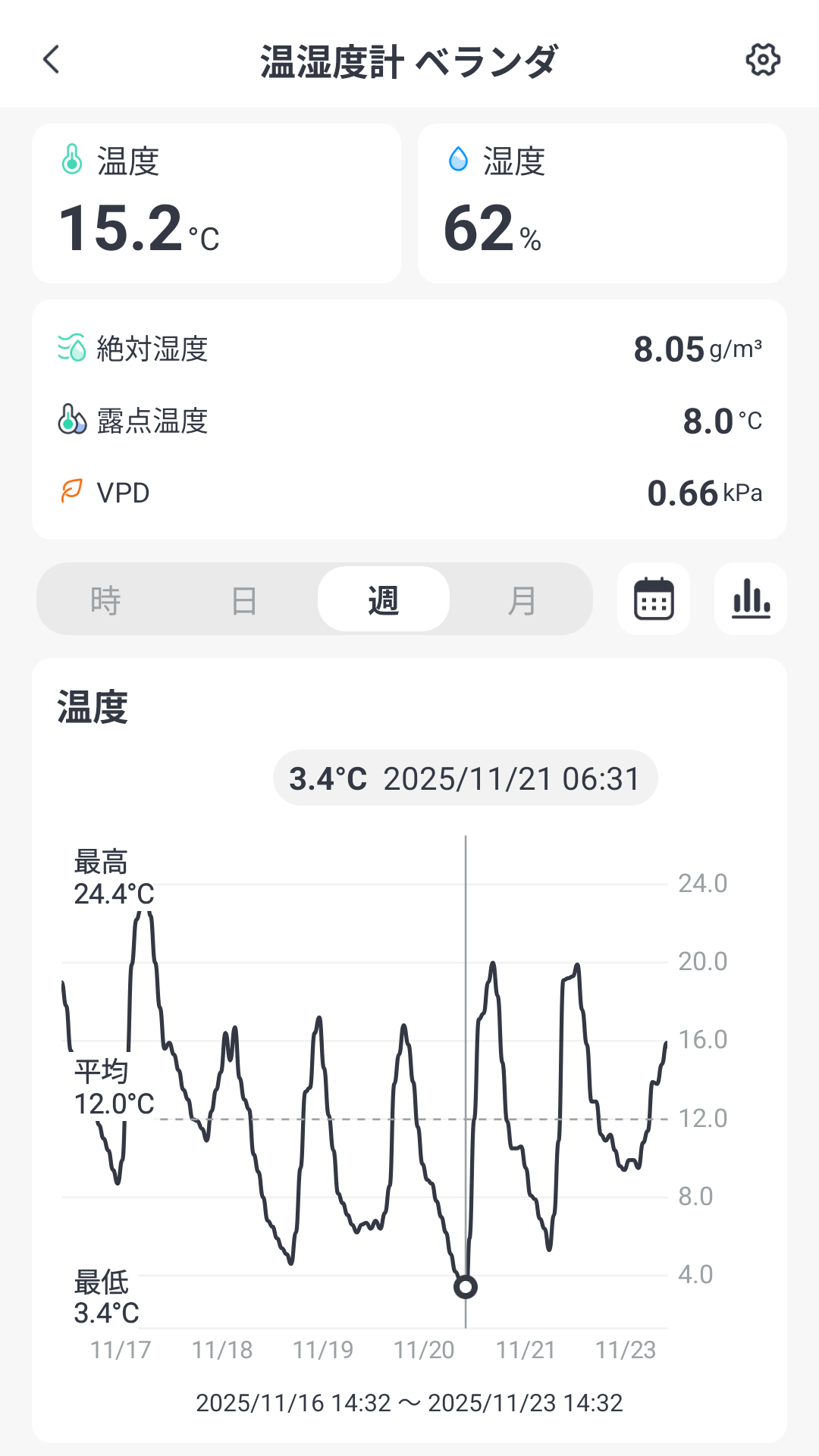Open the calendar date picker
Image resolution: width=819 pixels, height=1456 pixels.
pyautogui.click(x=654, y=600)
